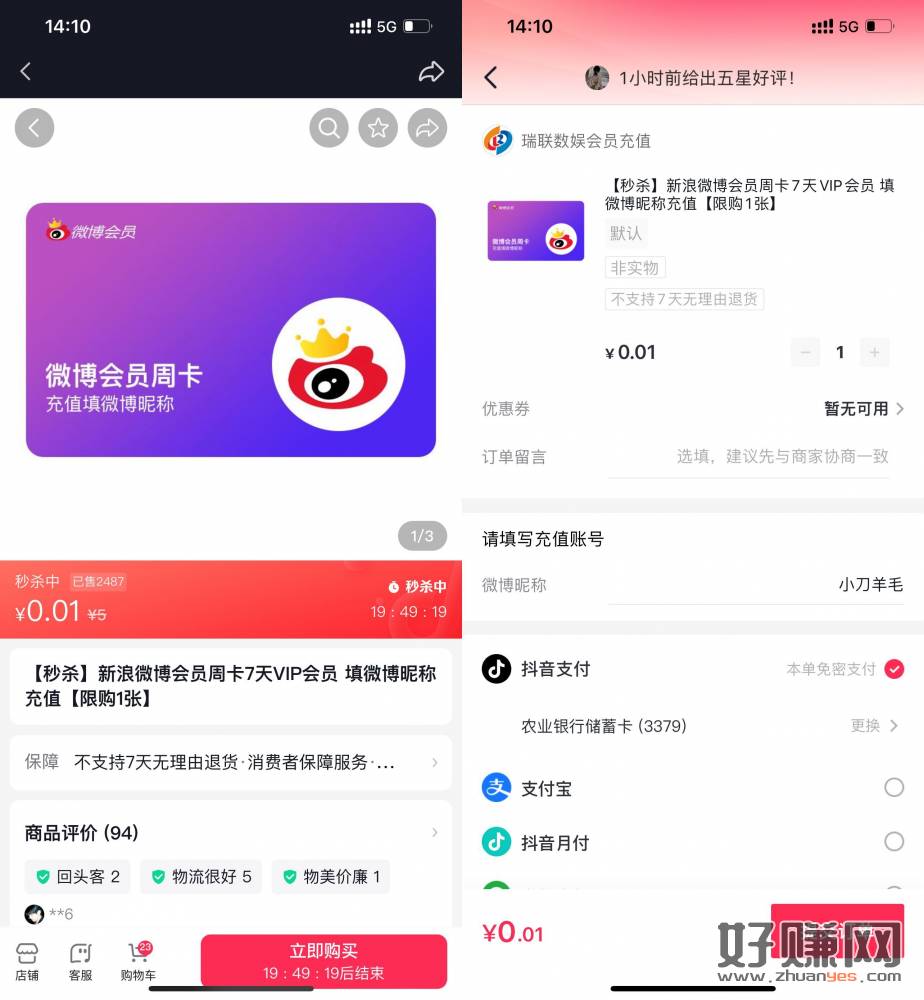Choose 支付宝 as payment method
Image resolution: width=924 pixels, height=1000 pixels.
coord(893,788)
